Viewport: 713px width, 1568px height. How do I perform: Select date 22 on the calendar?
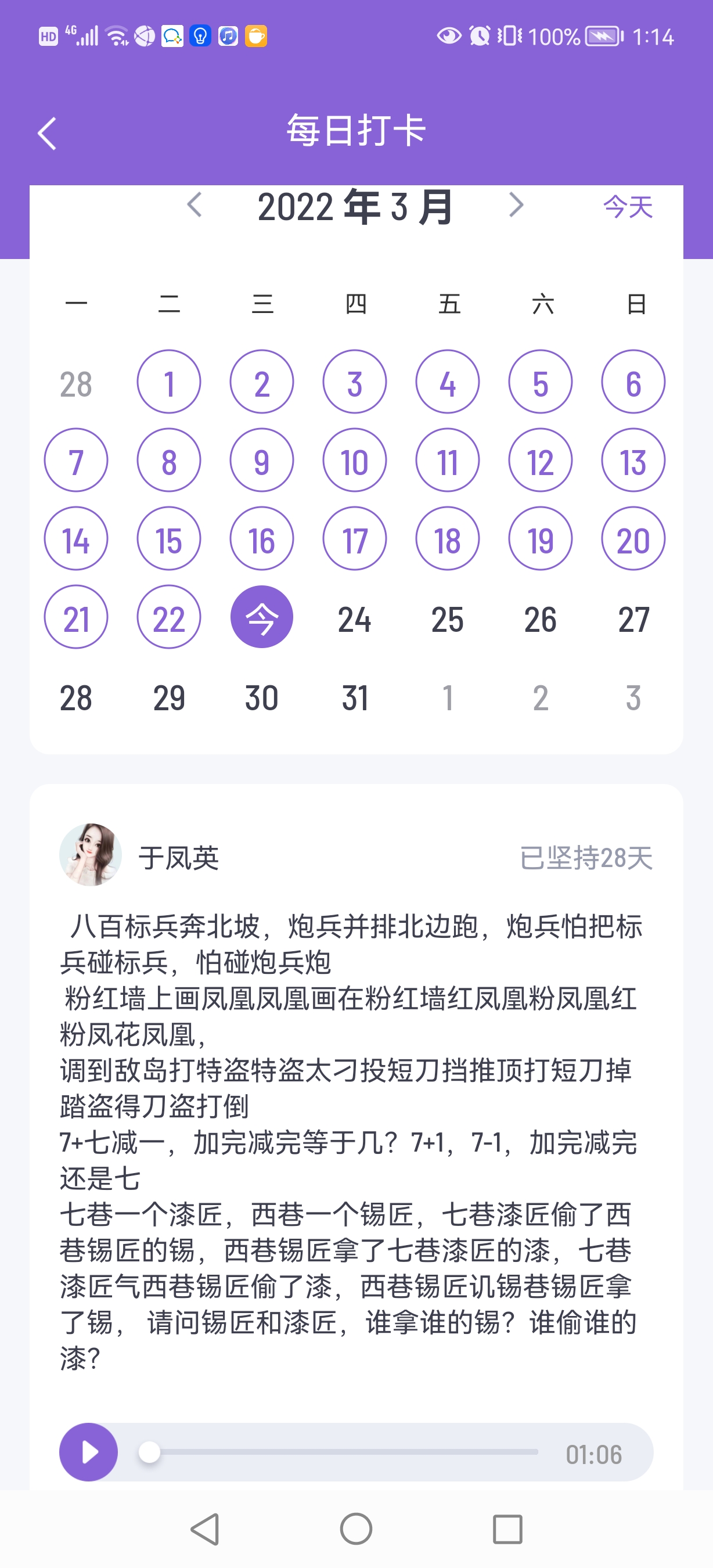click(169, 617)
